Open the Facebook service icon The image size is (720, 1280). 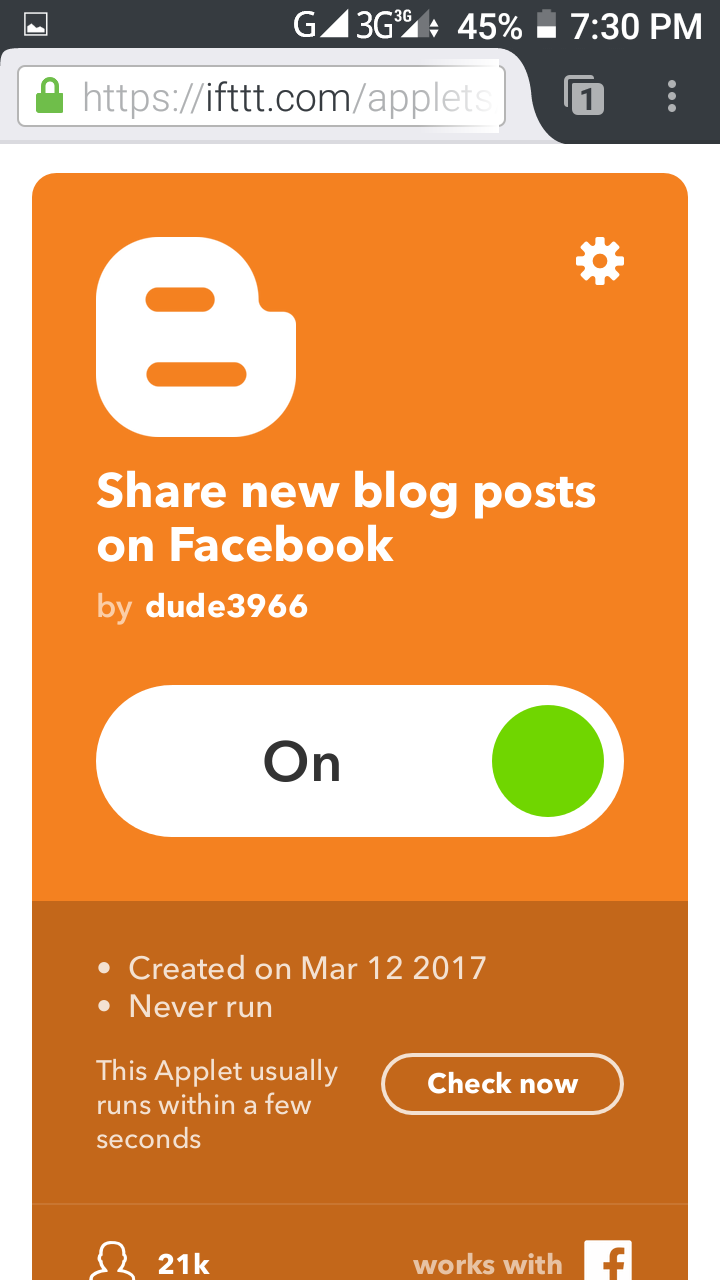click(x=608, y=1260)
